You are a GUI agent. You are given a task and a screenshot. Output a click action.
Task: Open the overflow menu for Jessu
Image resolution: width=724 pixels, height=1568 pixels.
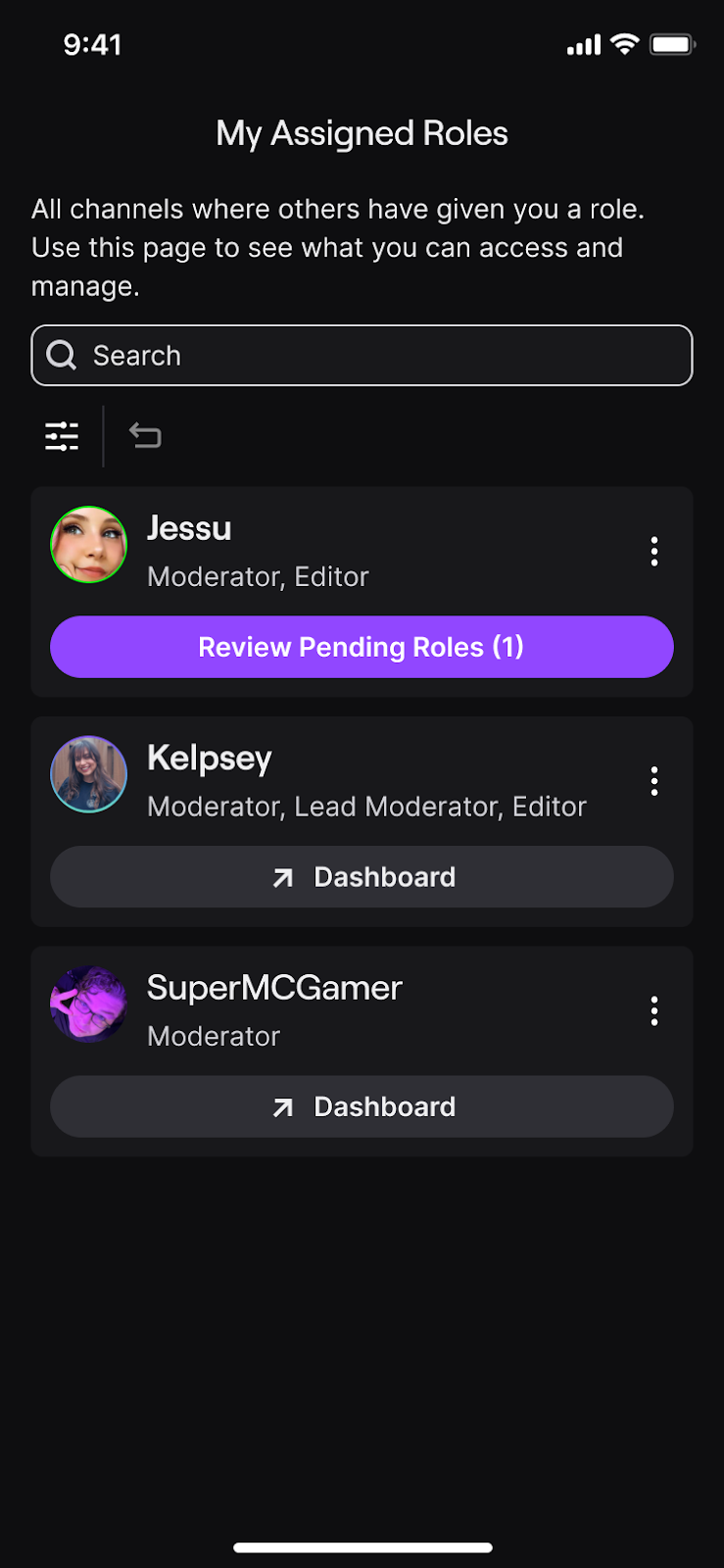[653, 552]
